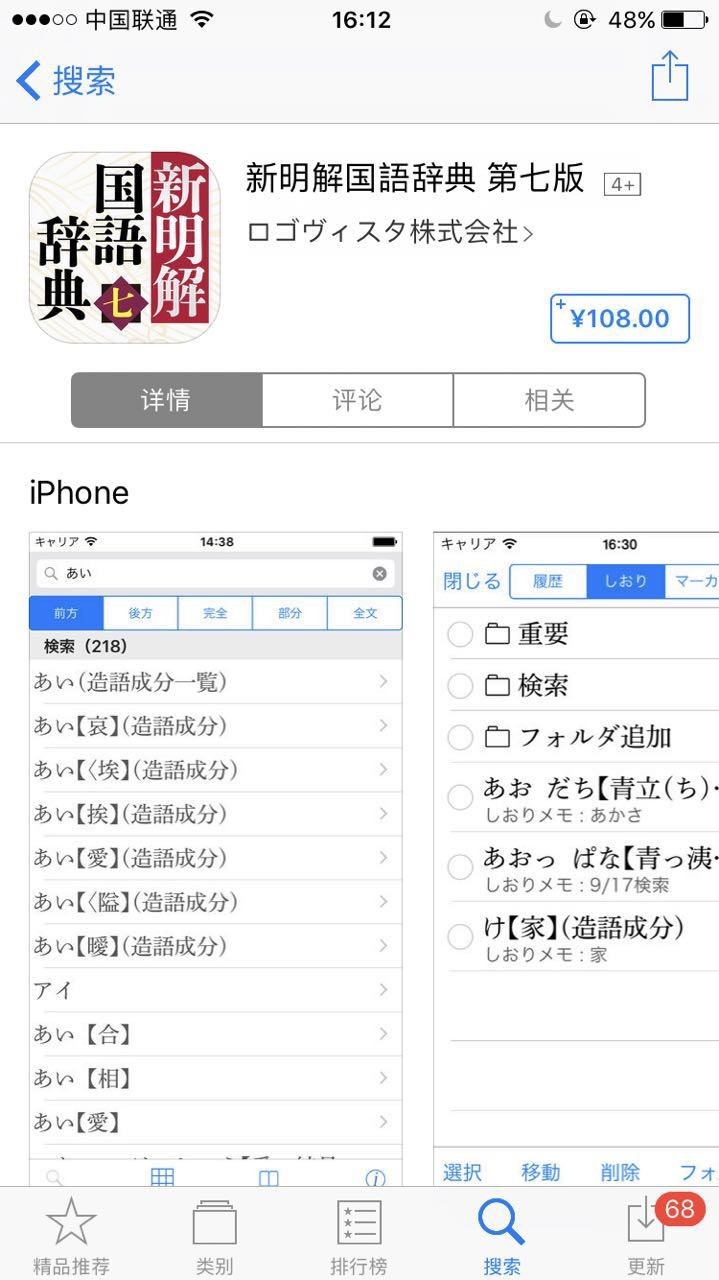Share this app page
Viewport: 719px width, 1280px height.
[x=669, y=77]
